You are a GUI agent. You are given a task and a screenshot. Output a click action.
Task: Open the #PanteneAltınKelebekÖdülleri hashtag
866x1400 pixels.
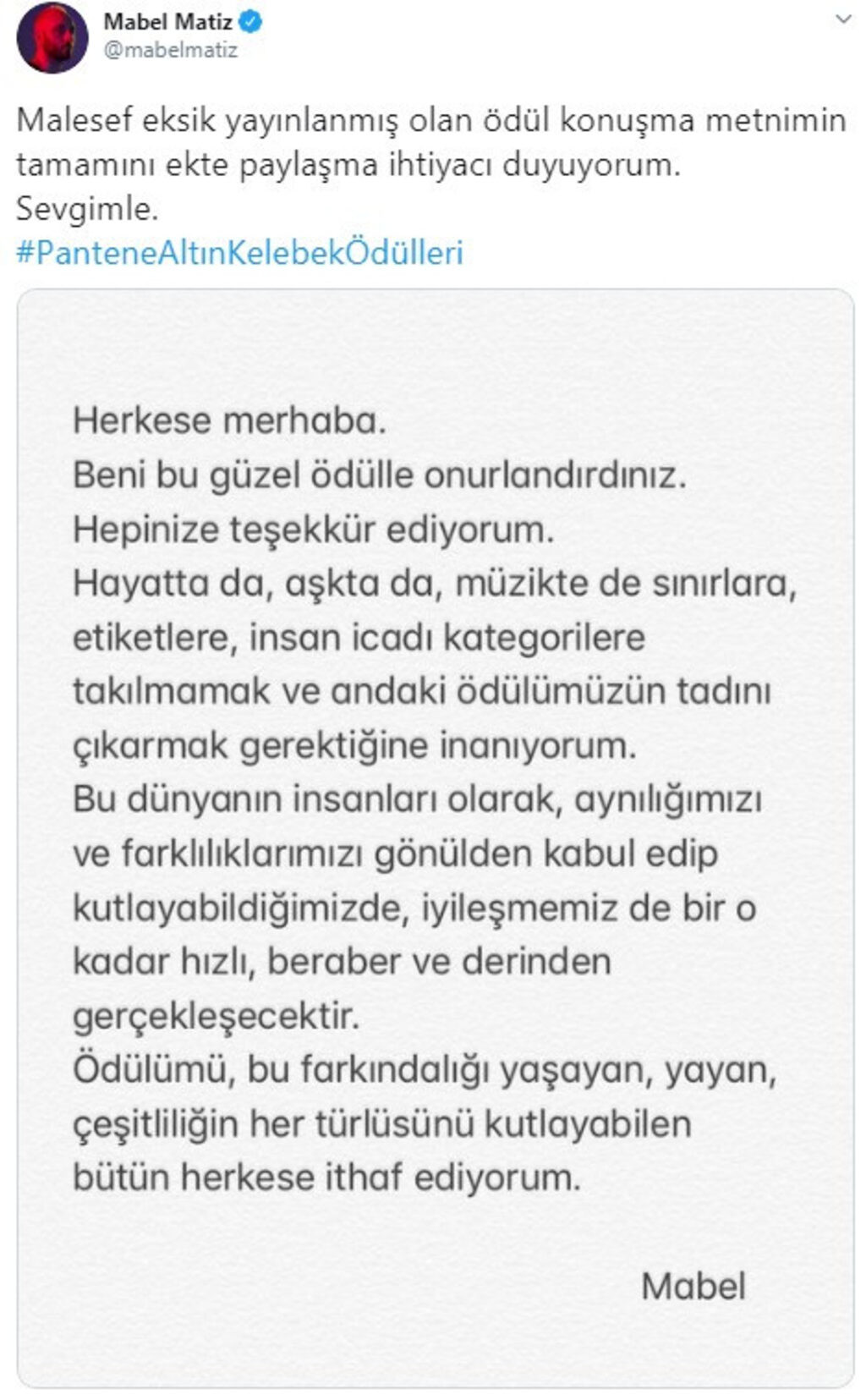pos(240,253)
